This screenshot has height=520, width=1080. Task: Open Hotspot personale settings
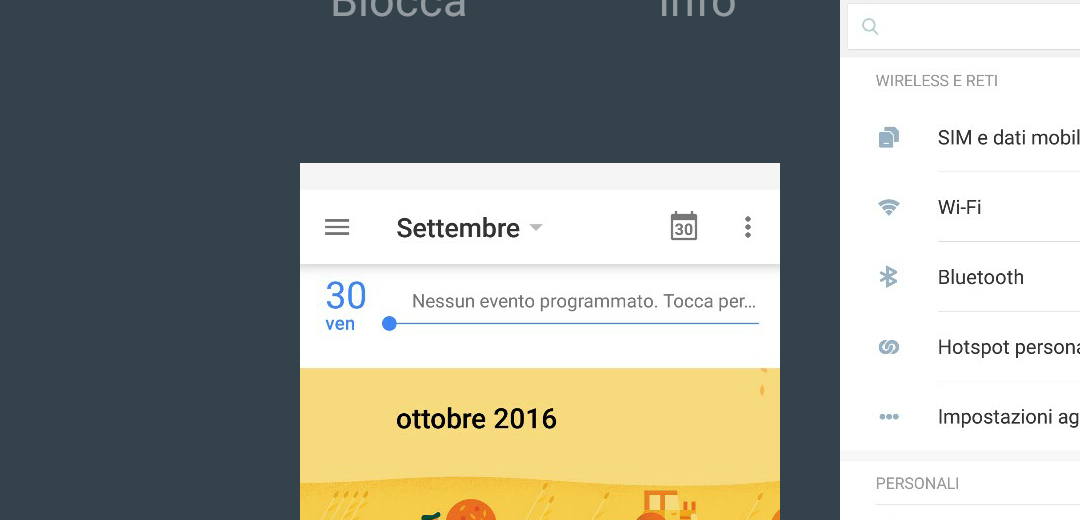coord(1007,347)
